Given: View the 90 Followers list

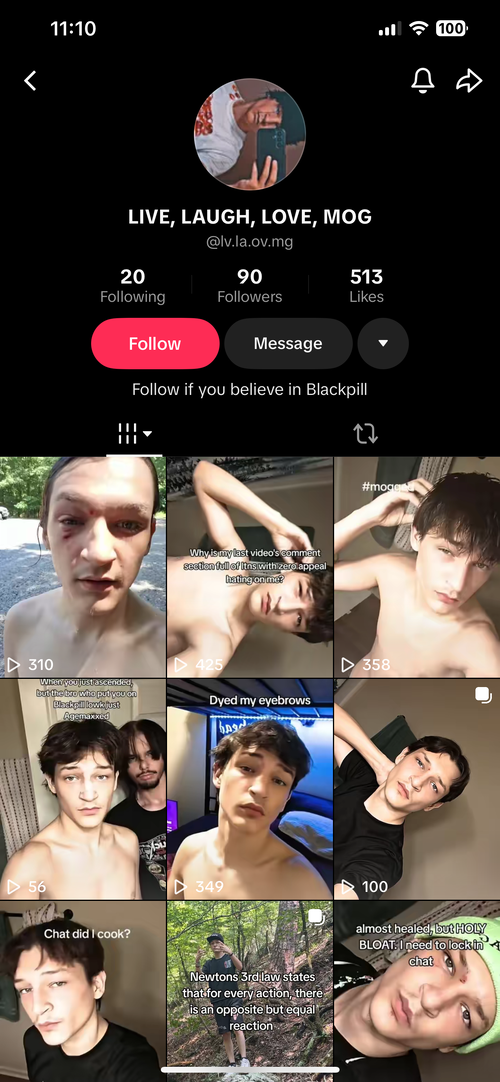Looking at the screenshot, I should tap(250, 286).
